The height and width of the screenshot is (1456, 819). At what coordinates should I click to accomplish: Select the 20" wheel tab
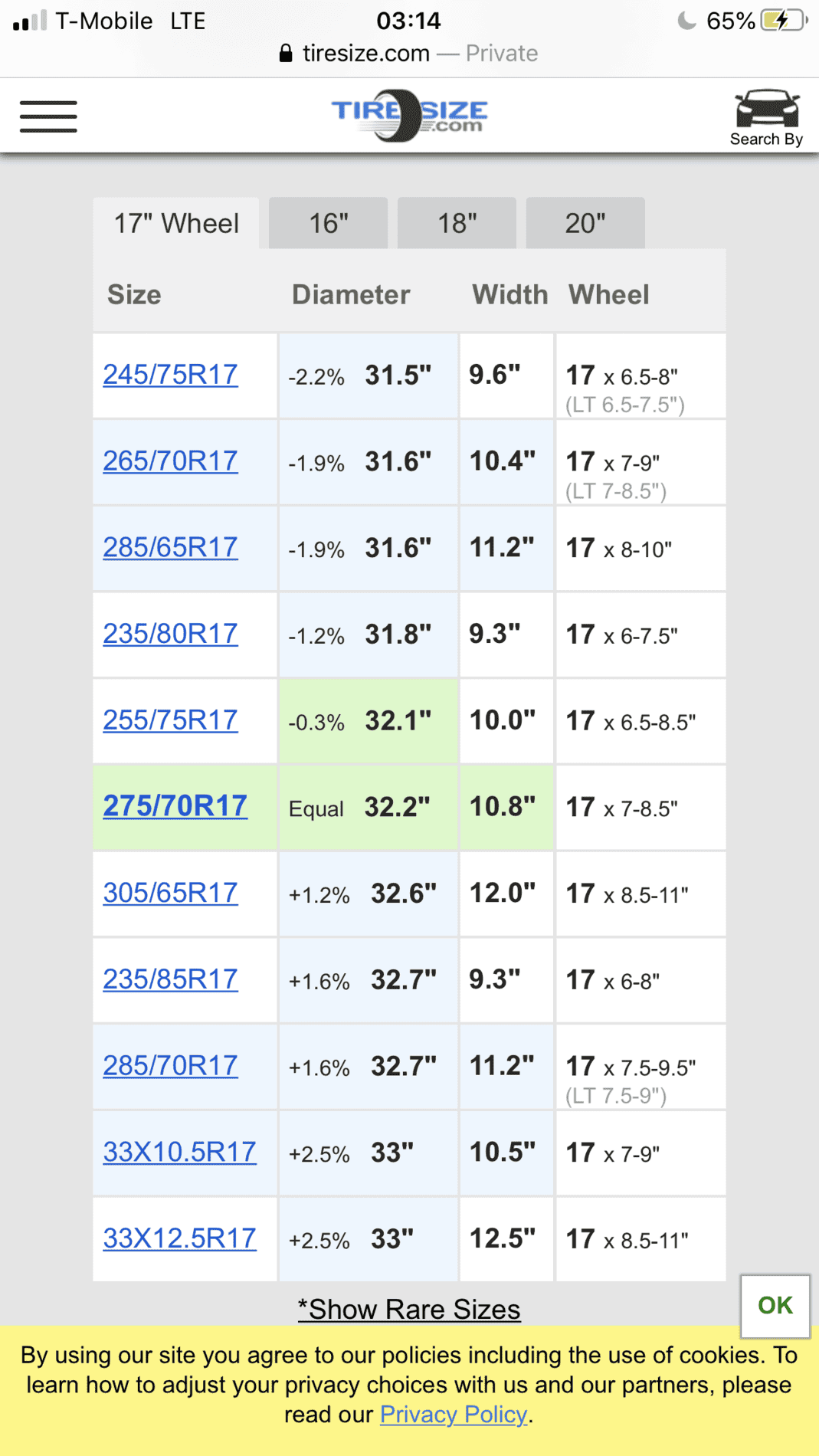tap(585, 223)
